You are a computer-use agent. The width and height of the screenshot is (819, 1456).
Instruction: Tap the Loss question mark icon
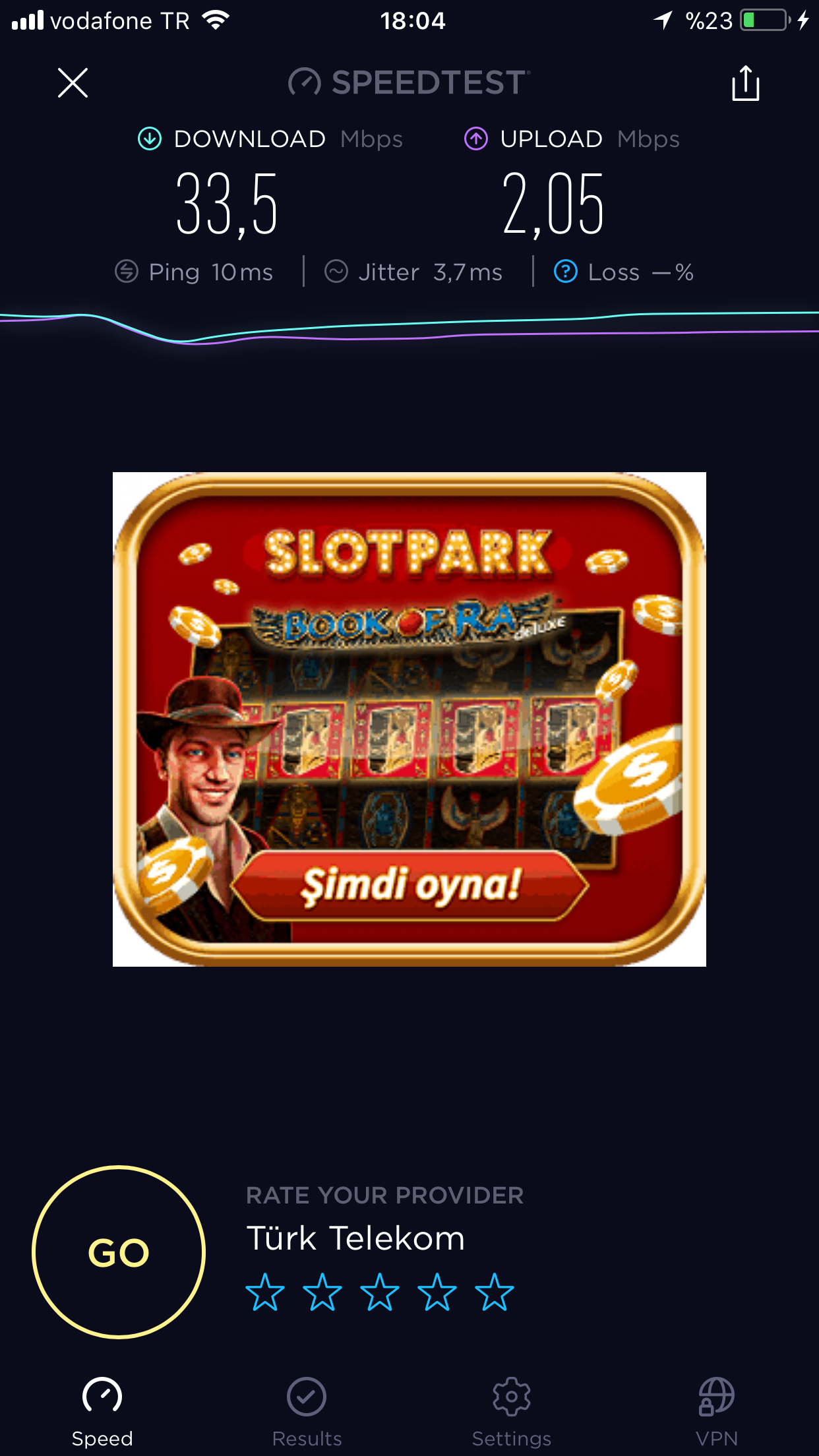[x=565, y=272]
